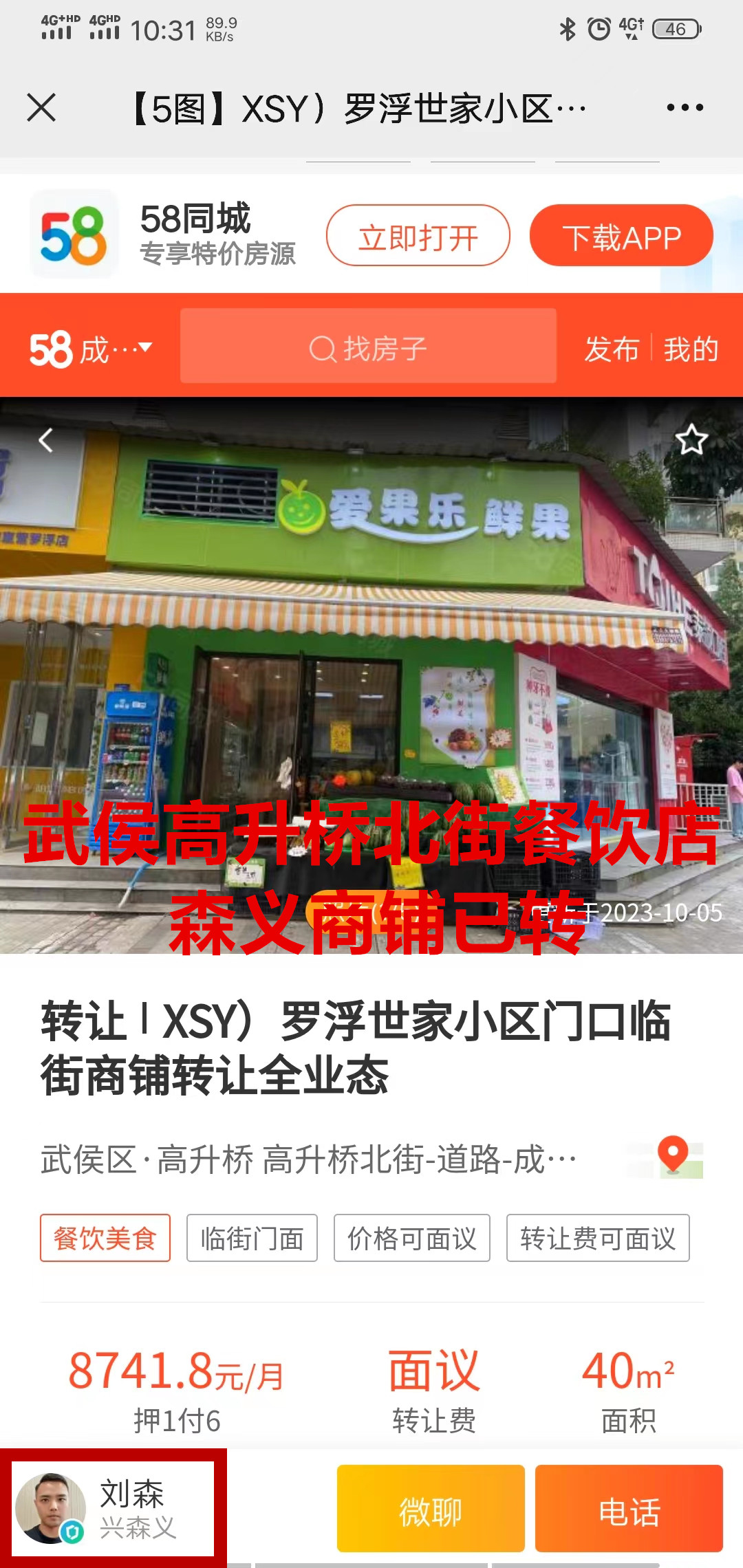743x1568 pixels.
Task: Open the map location pin
Action: pyautogui.click(x=671, y=1157)
